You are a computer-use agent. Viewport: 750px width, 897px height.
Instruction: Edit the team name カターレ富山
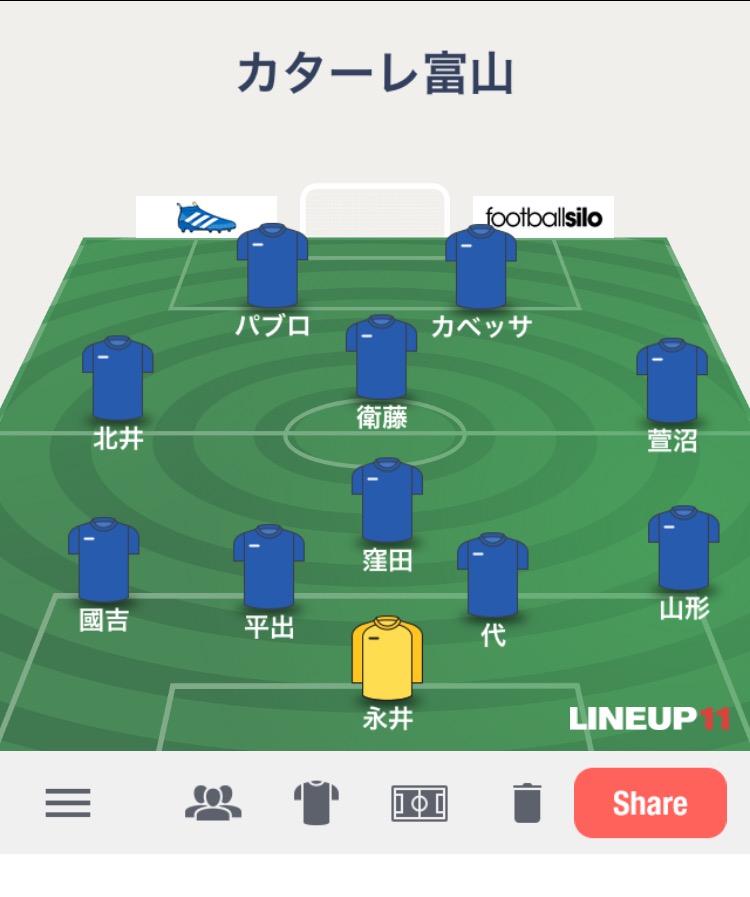click(375, 75)
